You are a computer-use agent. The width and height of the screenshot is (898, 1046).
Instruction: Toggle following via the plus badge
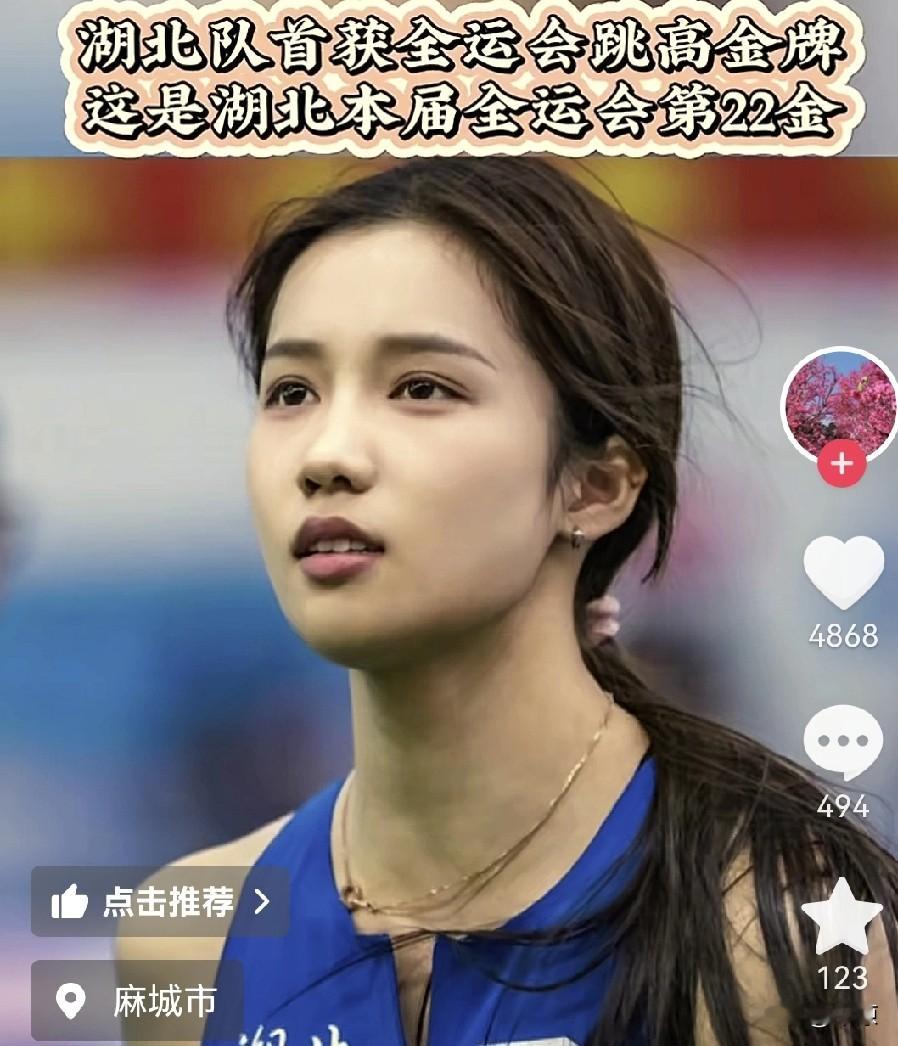[843, 463]
